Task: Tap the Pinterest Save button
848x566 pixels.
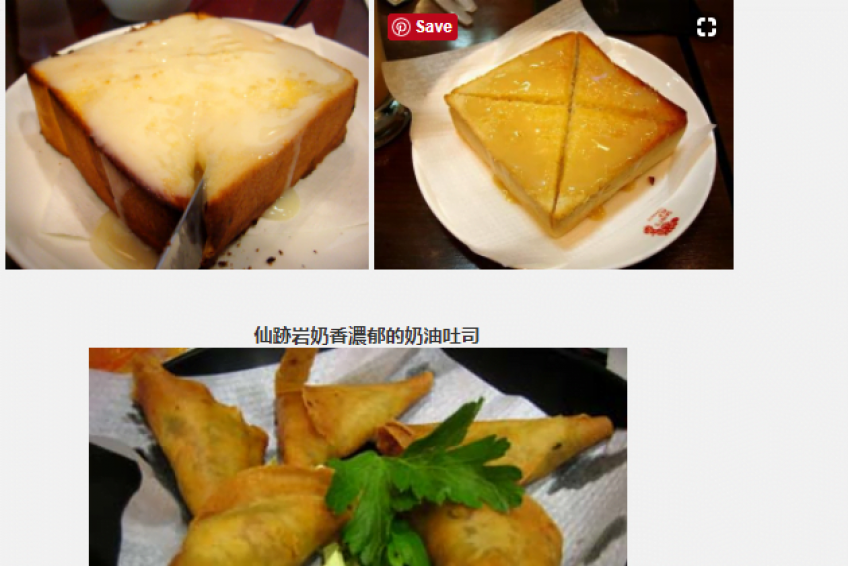Action: 422,27
